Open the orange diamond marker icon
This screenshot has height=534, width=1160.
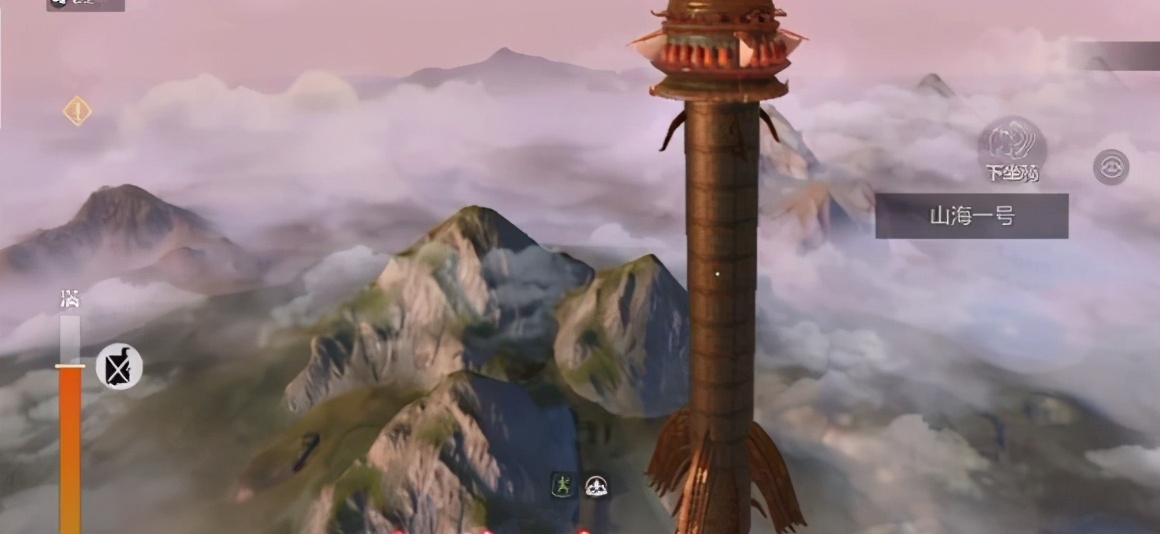pyautogui.click(x=77, y=110)
